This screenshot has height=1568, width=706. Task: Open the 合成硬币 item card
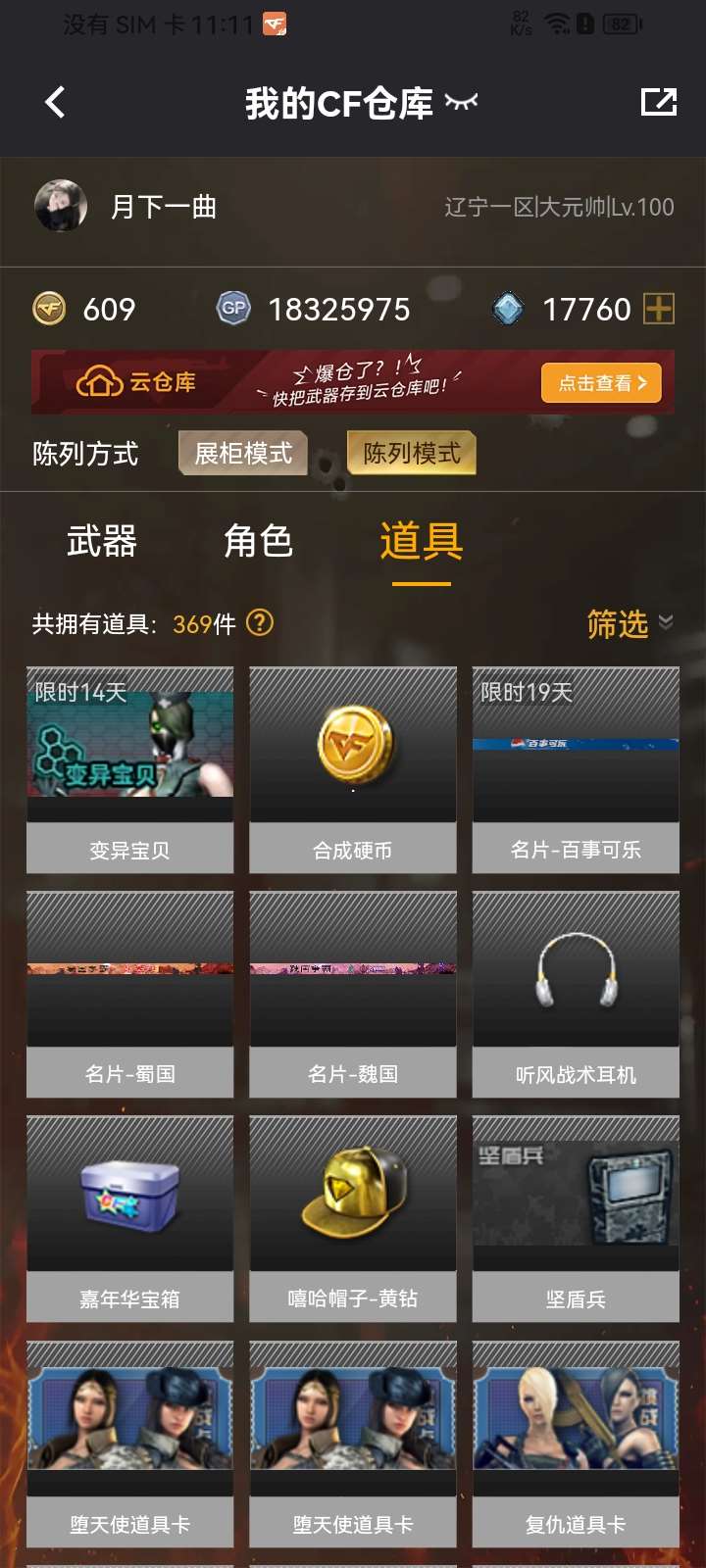pos(353,770)
